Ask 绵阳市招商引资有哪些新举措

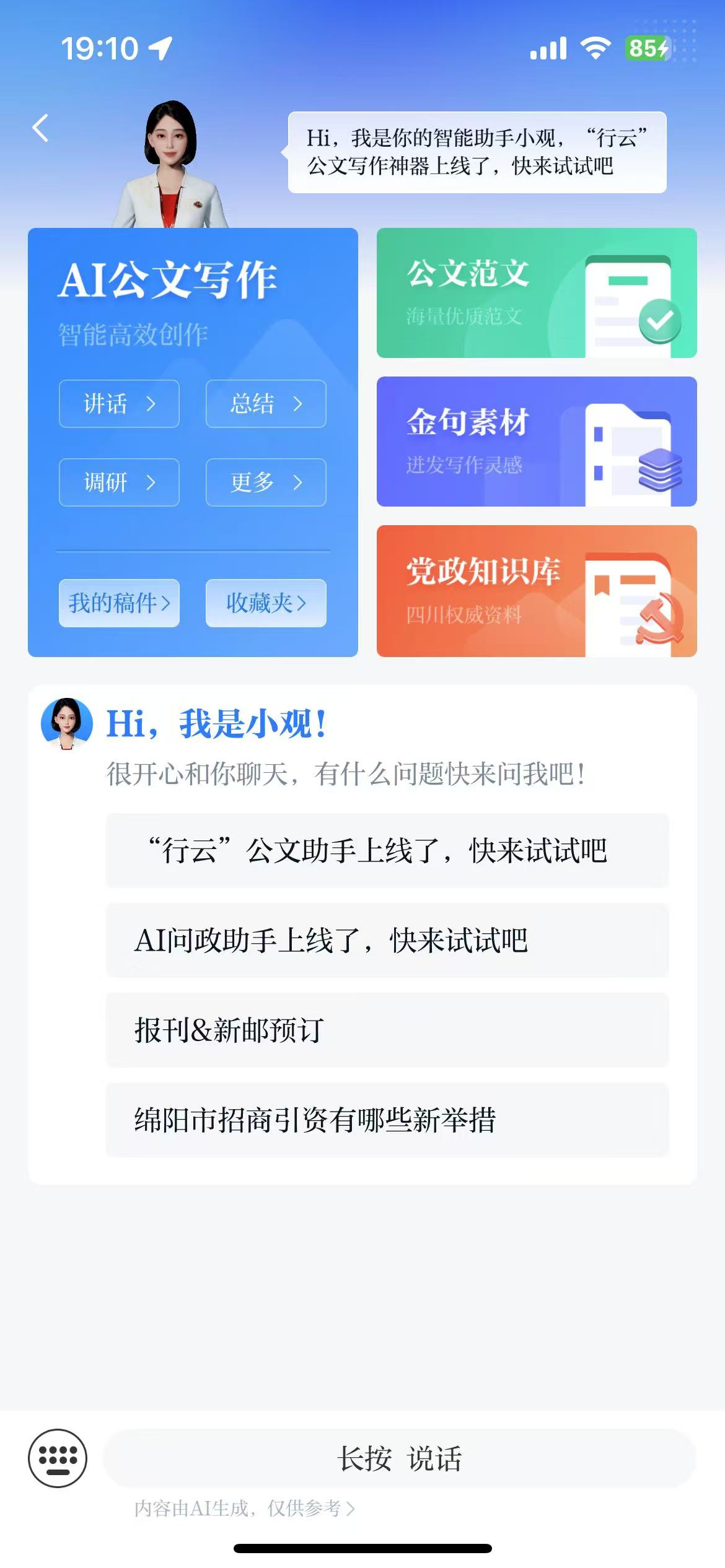(387, 1120)
